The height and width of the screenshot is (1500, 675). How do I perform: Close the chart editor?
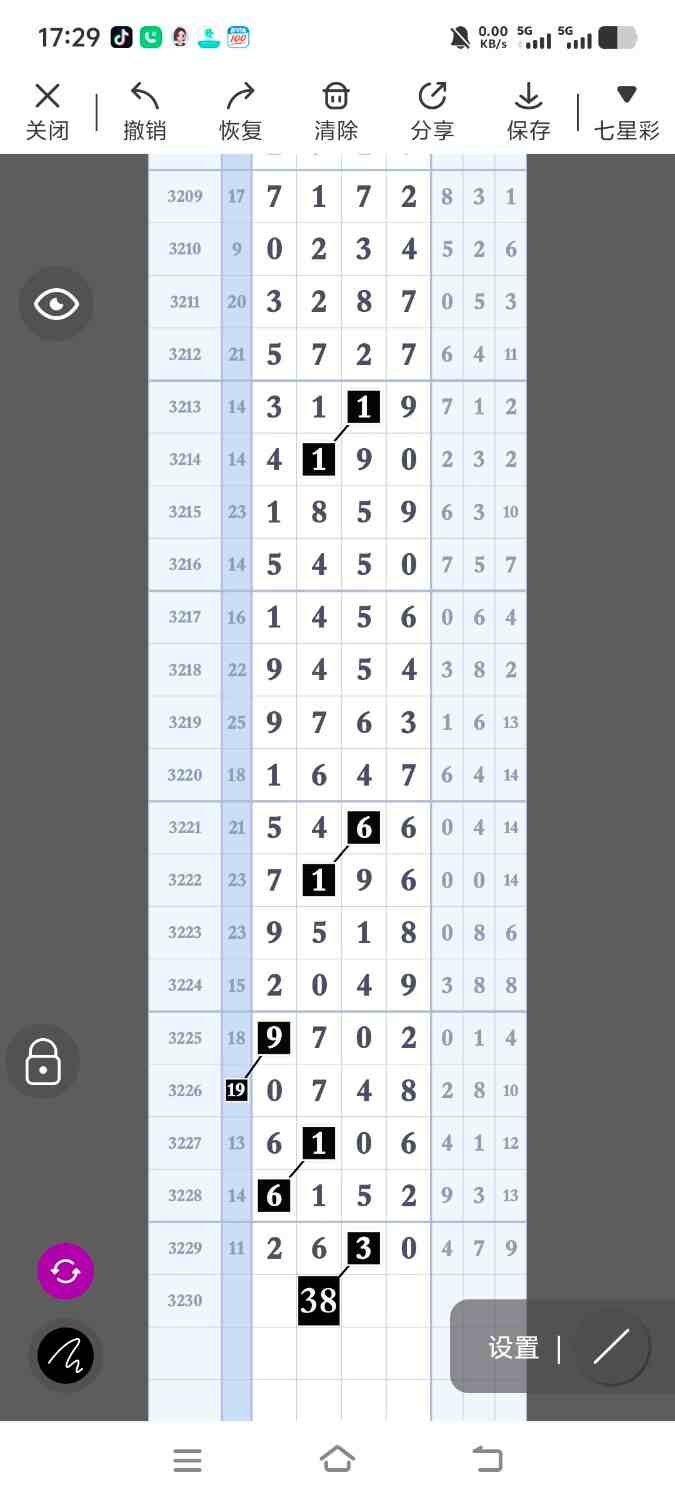[47, 111]
